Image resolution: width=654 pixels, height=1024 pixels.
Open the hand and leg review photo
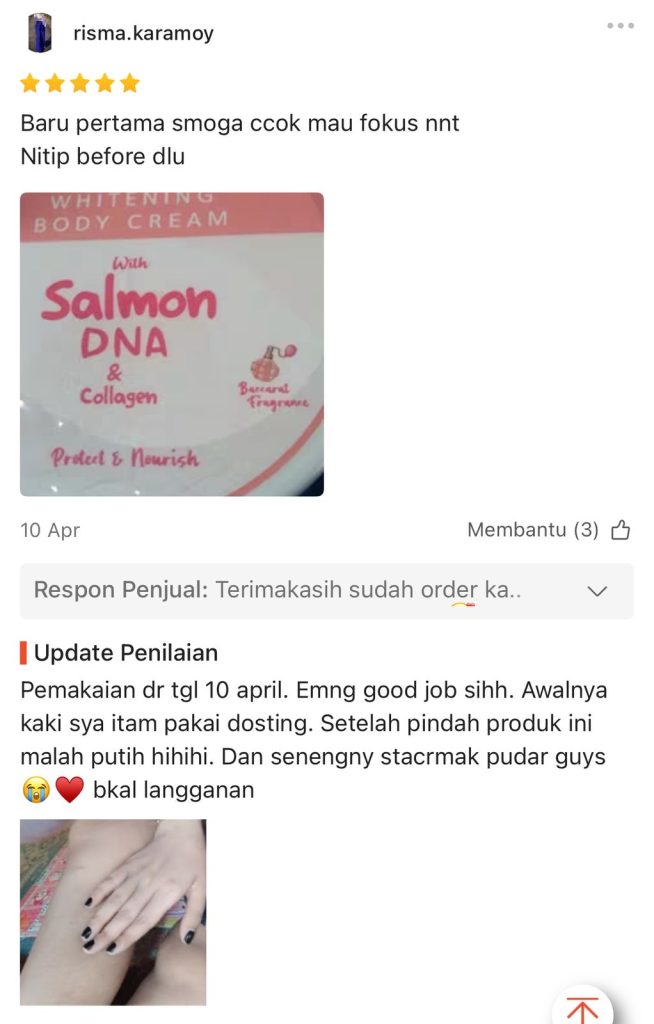[113, 912]
